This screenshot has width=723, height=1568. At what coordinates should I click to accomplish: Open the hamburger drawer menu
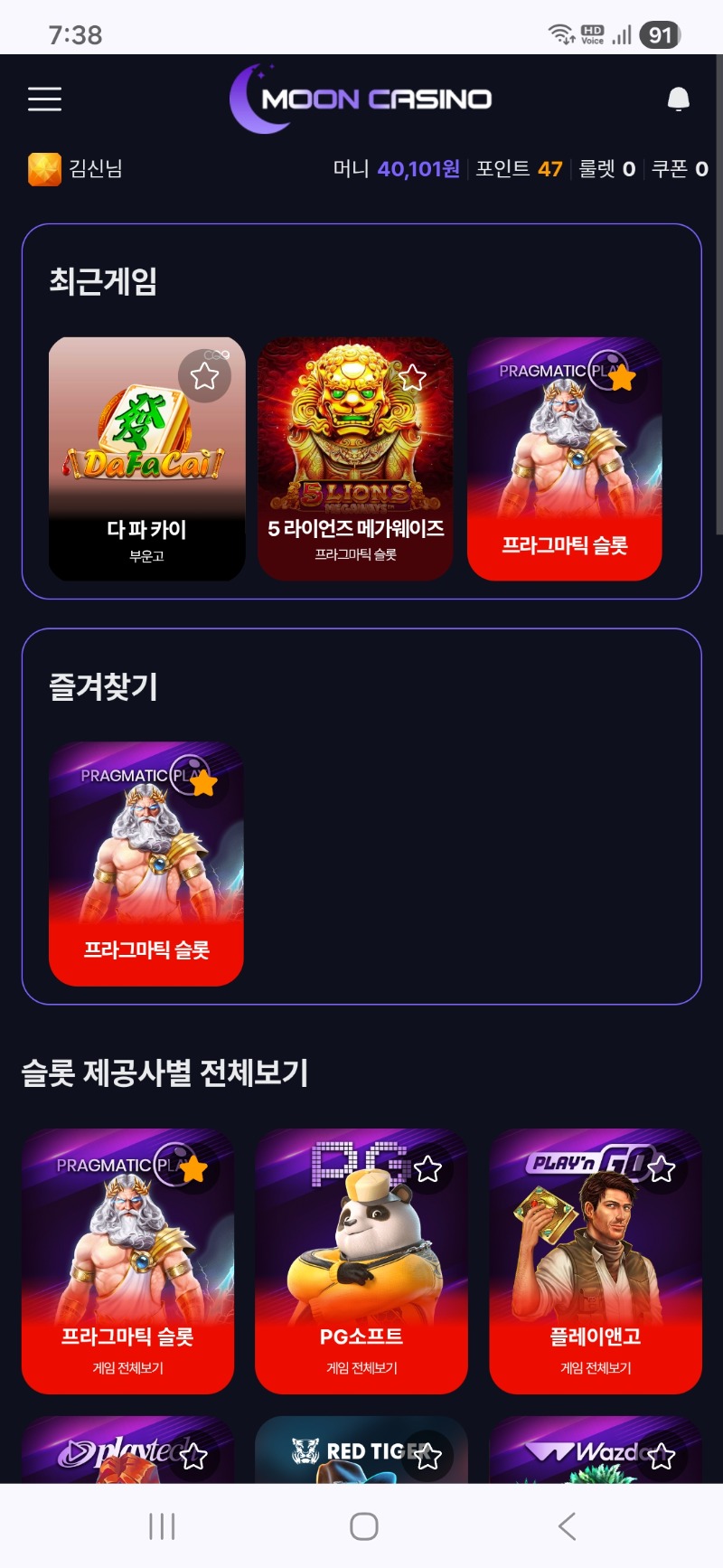(x=44, y=99)
